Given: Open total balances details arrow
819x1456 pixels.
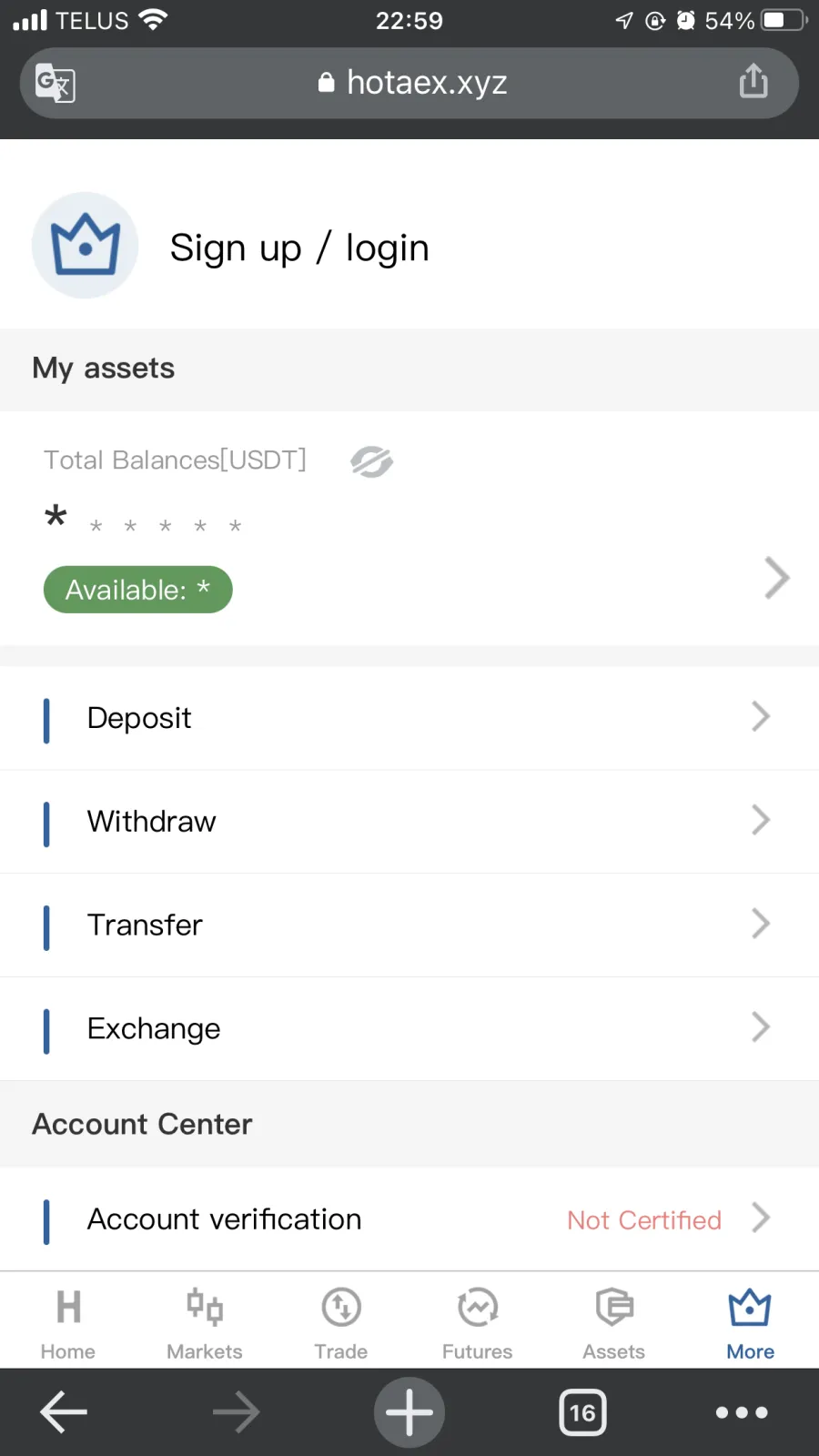Looking at the screenshot, I should (x=776, y=577).
